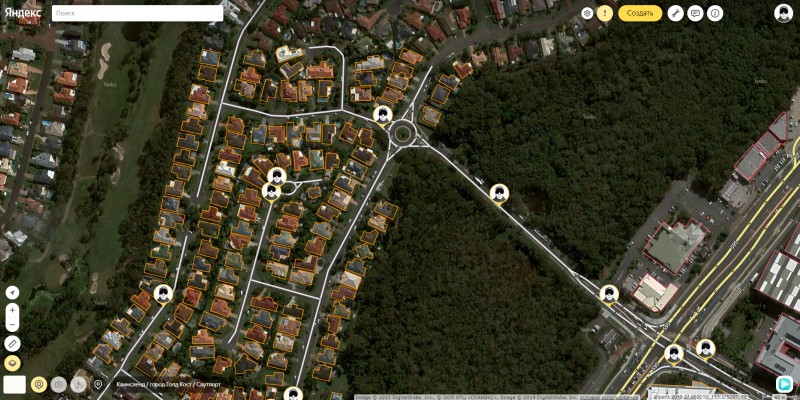The image size is (800, 400).
Task: Open the wrench tools menu
Action: coord(676,13)
